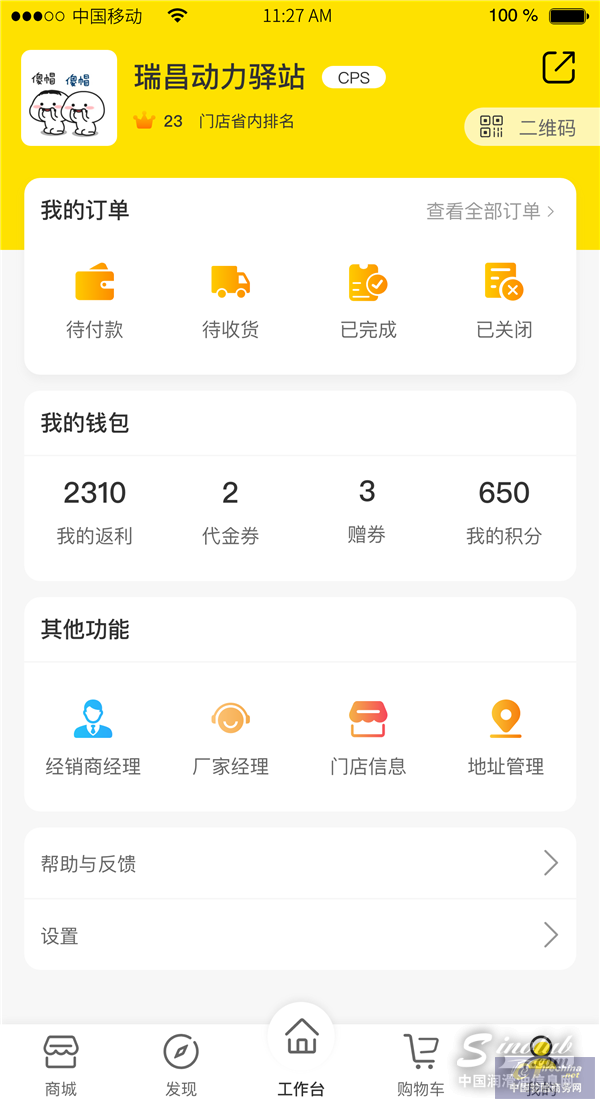
Task: Switch to the 商城 tab
Action: pyautogui.click(x=61, y=1066)
